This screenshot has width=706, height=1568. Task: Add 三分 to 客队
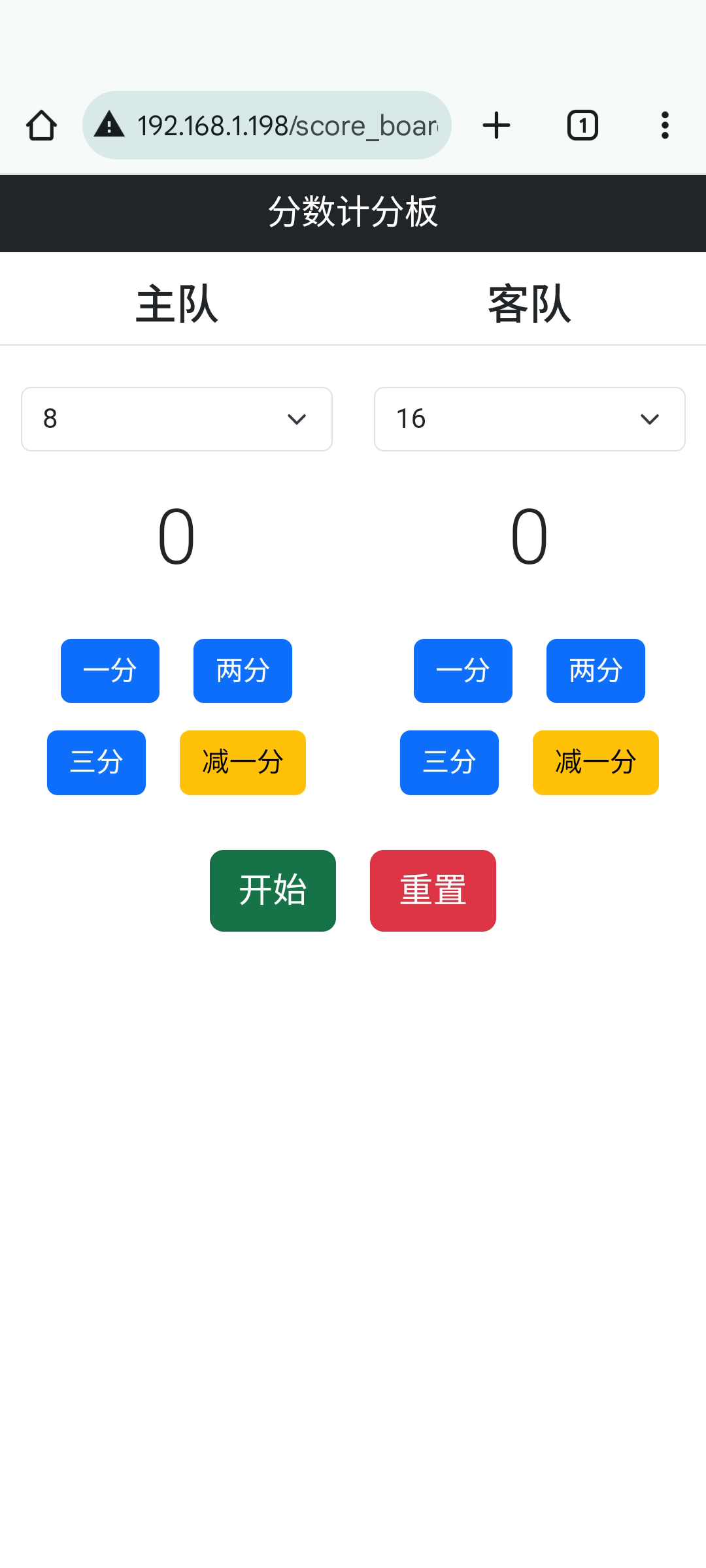tap(449, 762)
